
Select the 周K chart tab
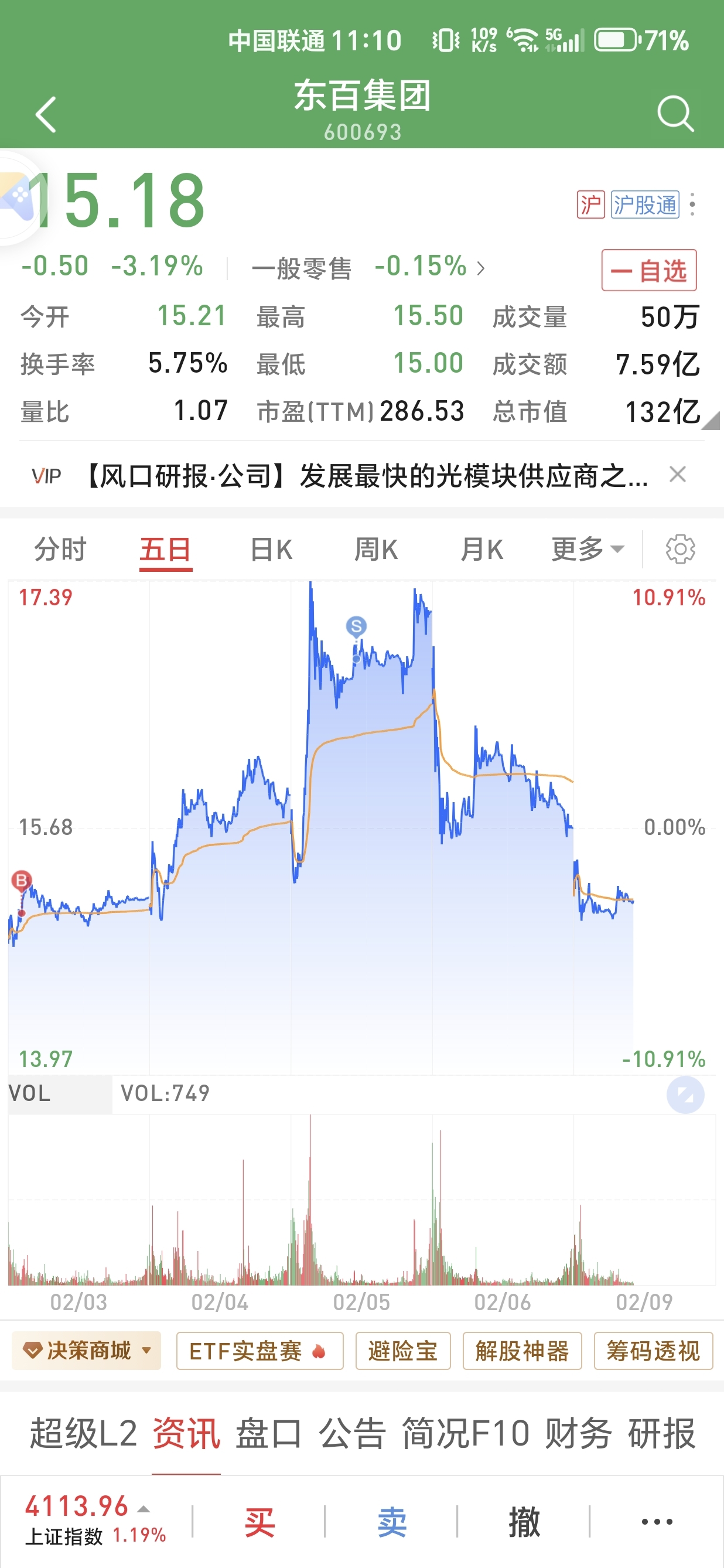tap(376, 550)
